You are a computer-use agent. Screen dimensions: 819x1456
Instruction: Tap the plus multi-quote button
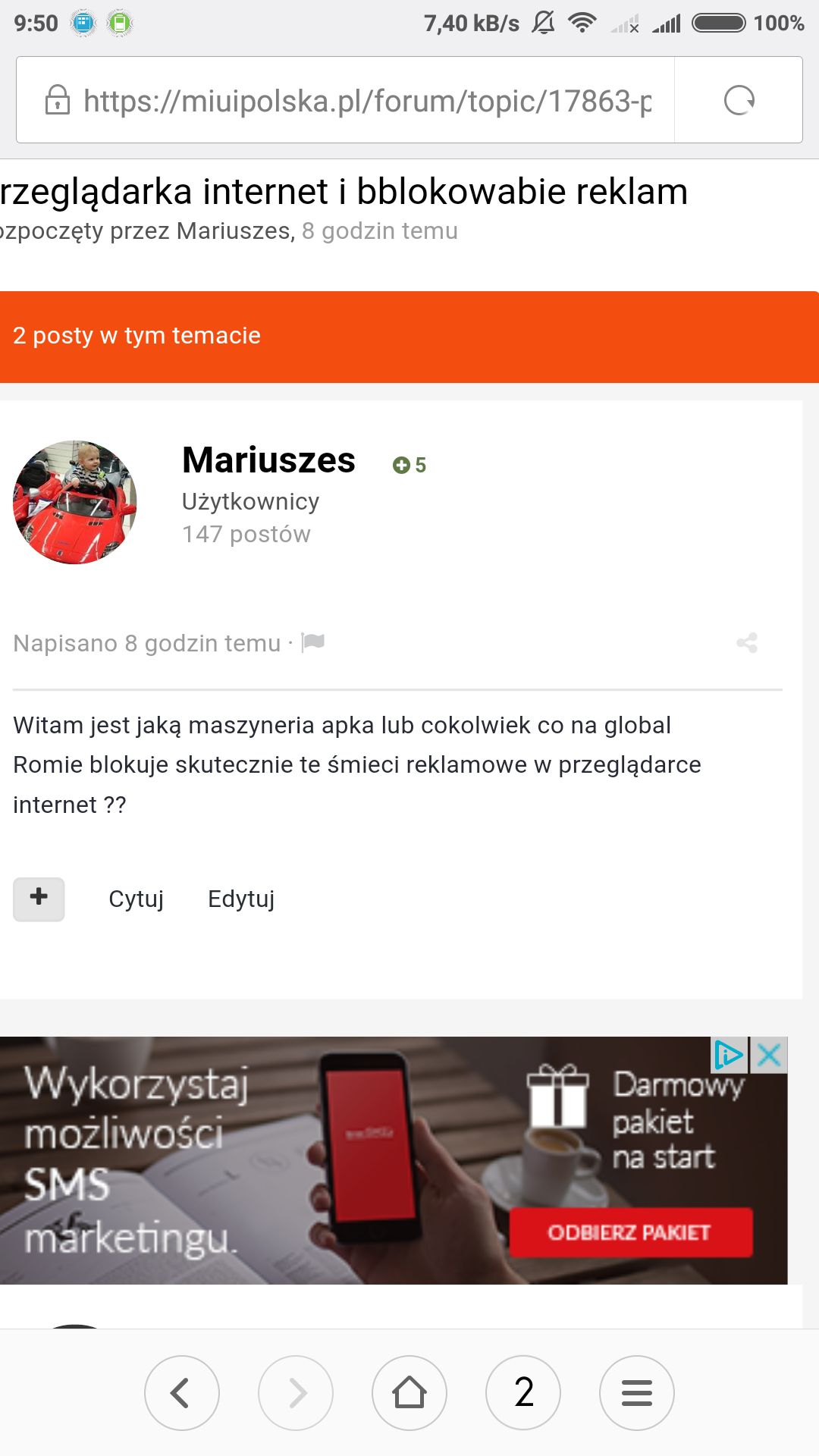point(39,899)
